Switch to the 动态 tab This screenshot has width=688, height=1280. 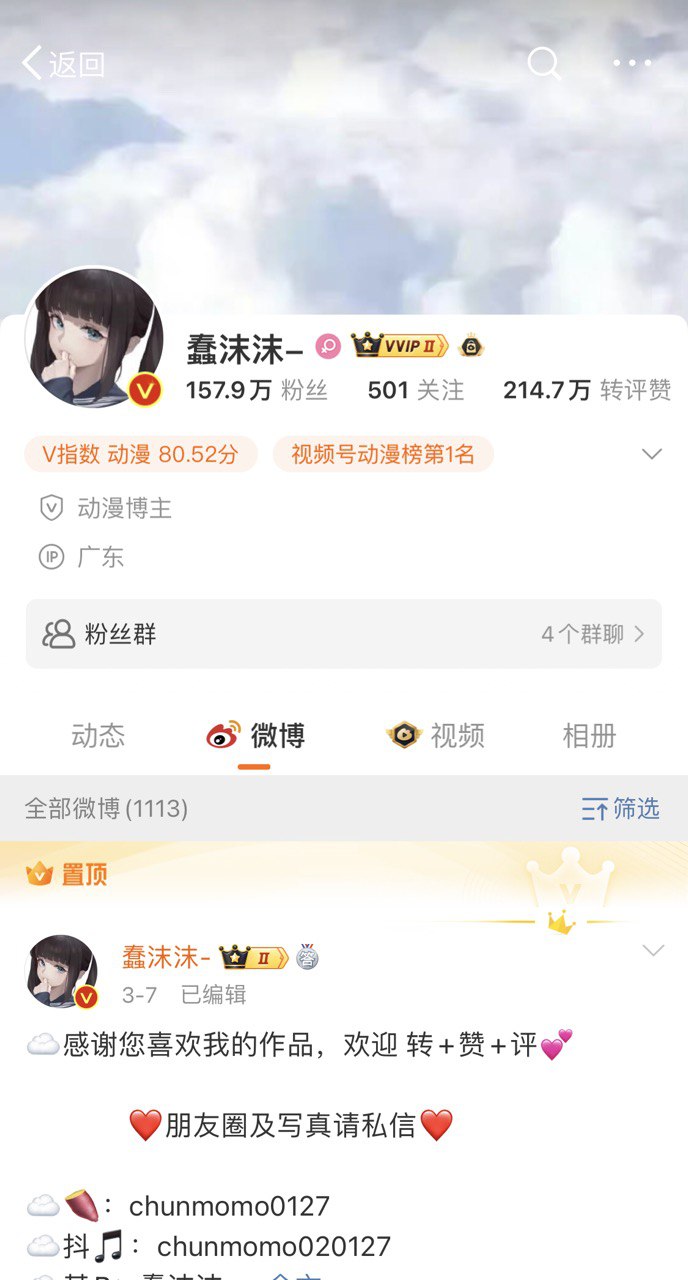[x=98, y=736]
